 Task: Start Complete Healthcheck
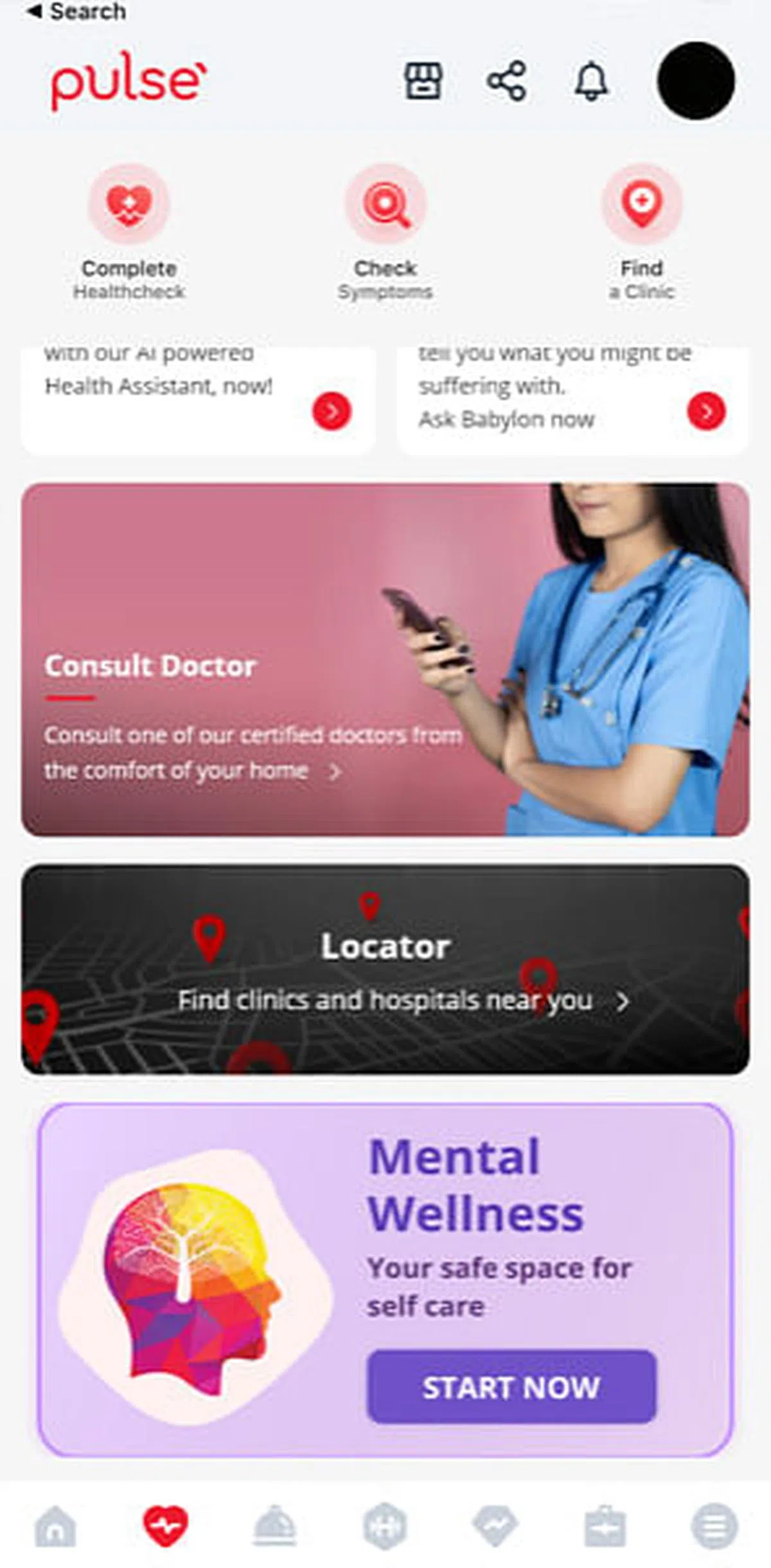click(129, 231)
